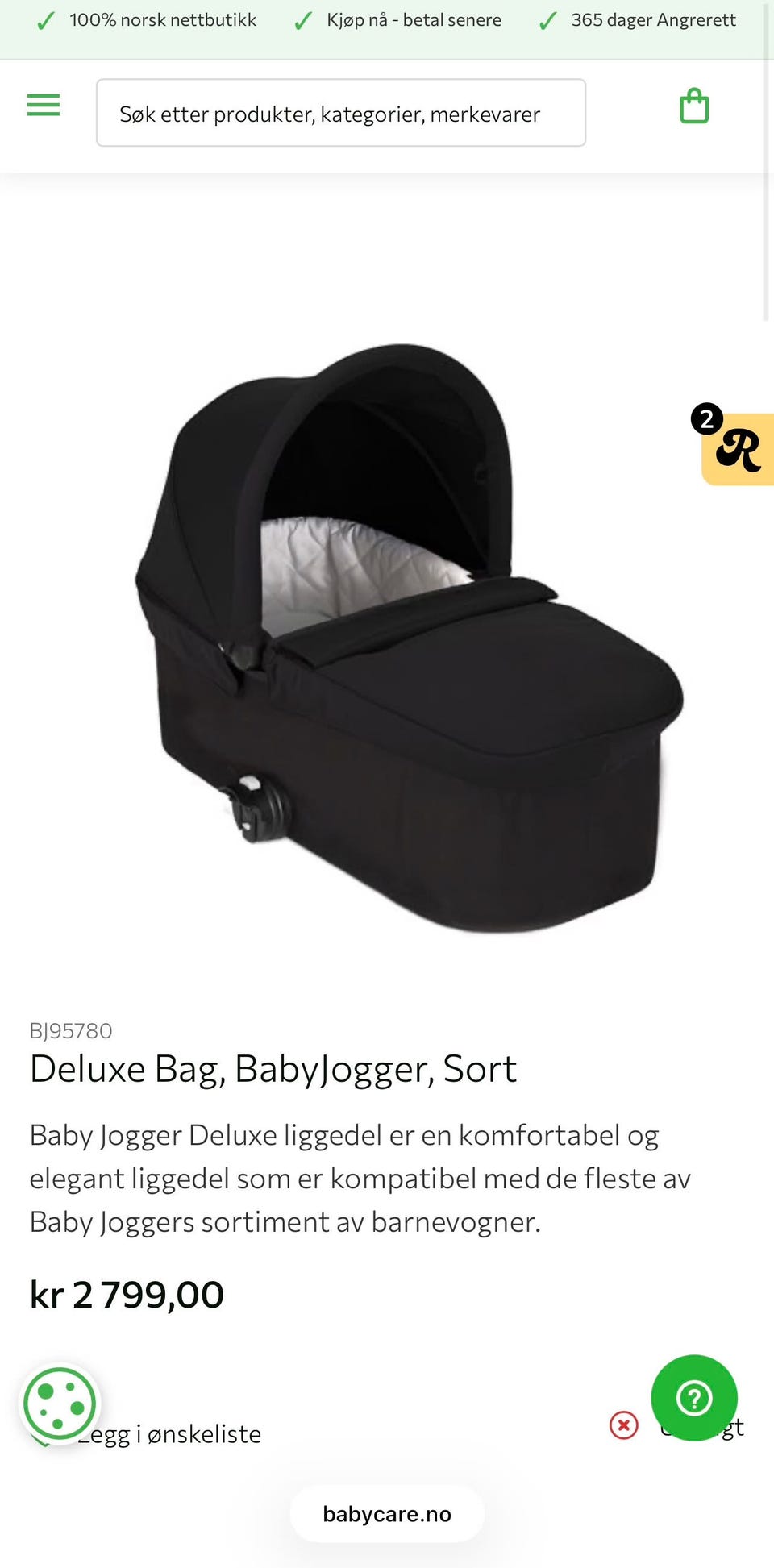Open the cookie settings button
The width and height of the screenshot is (774, 1568).
pos(60,1404)
